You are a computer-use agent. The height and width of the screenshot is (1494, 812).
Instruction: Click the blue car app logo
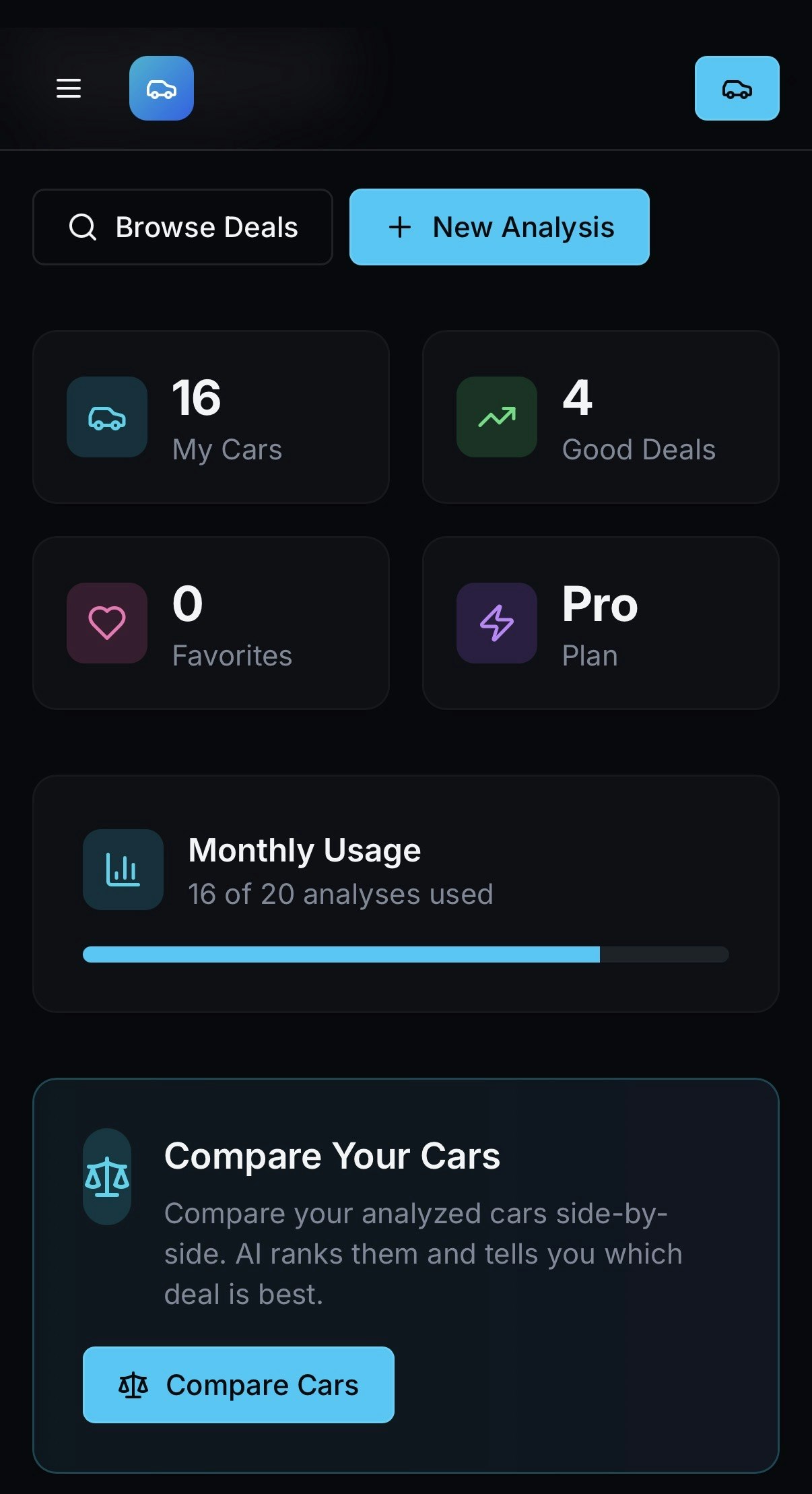pos(162,89)
